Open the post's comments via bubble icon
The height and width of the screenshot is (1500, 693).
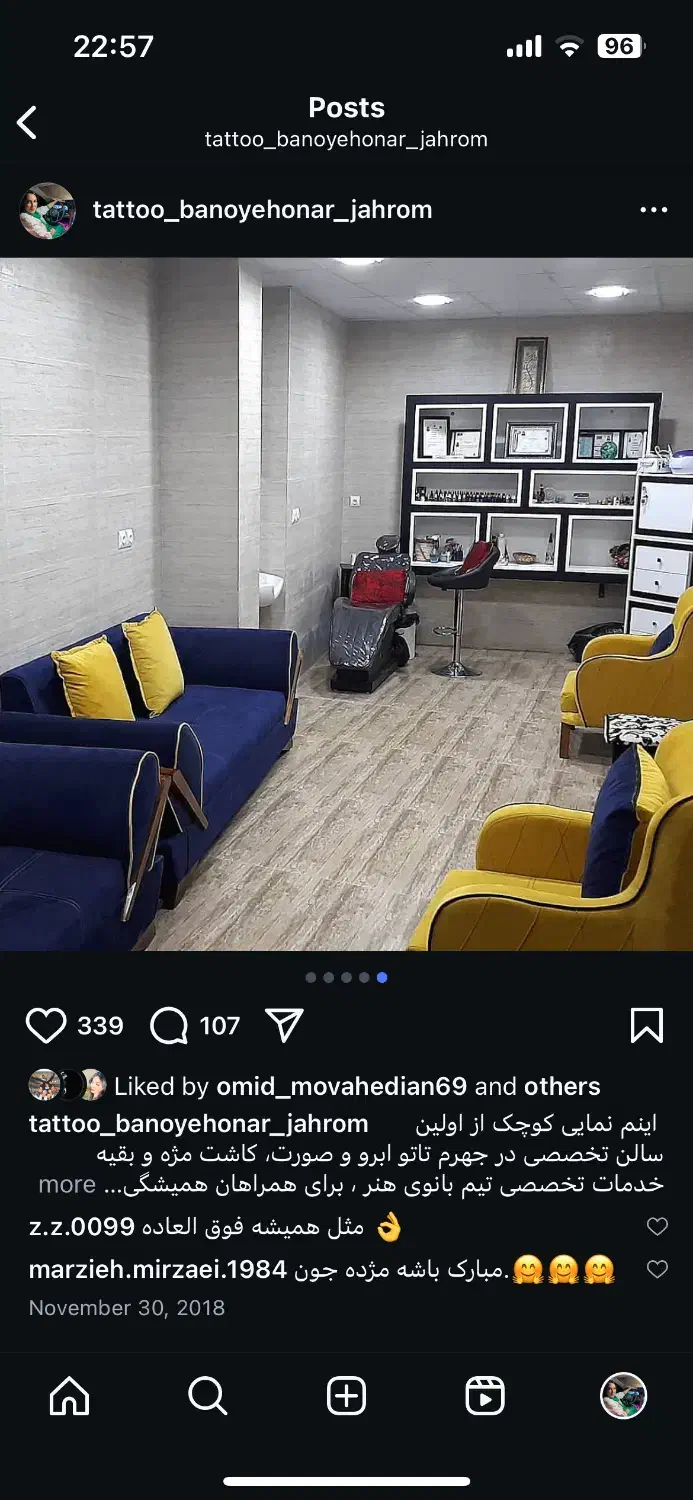(169, 1026)
